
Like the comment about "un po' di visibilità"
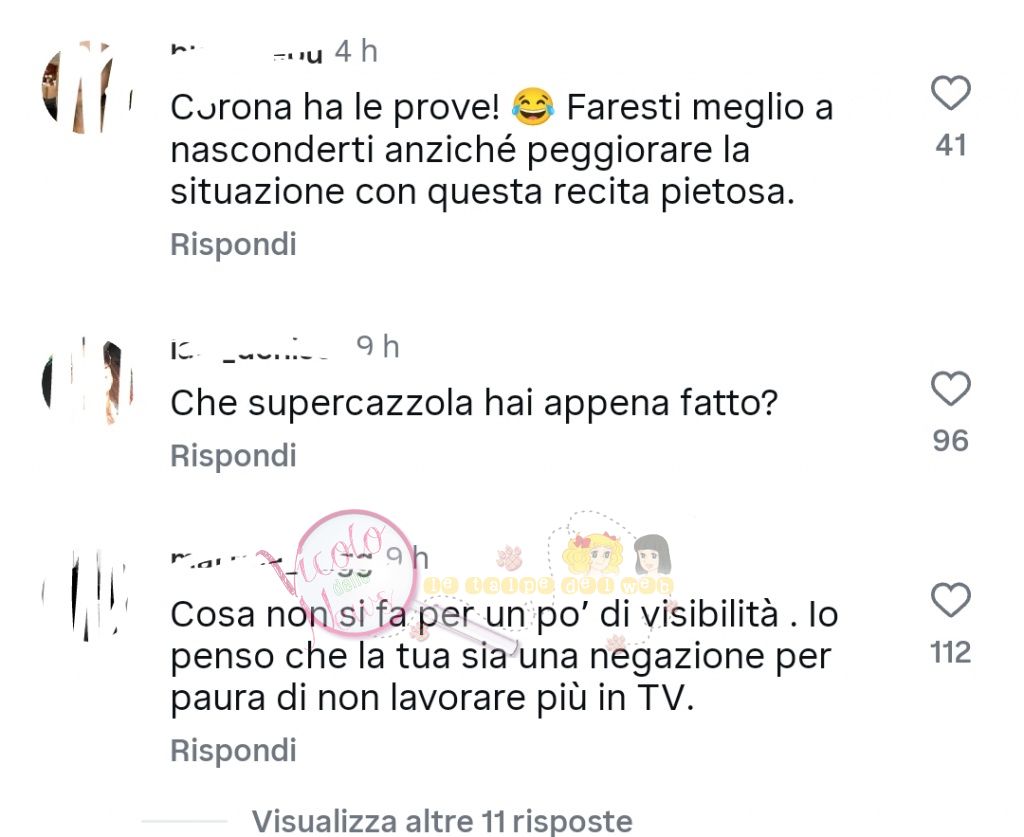950,601
